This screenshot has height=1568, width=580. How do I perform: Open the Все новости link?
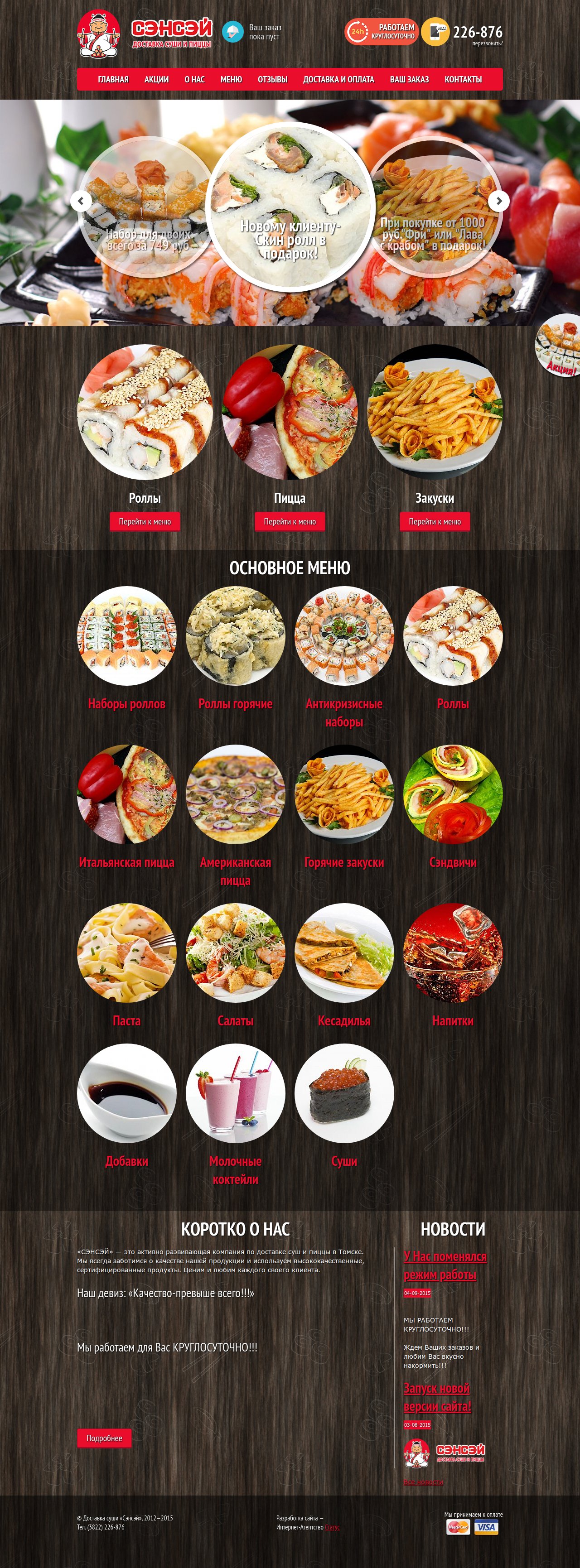click(x=423, y=1482)
